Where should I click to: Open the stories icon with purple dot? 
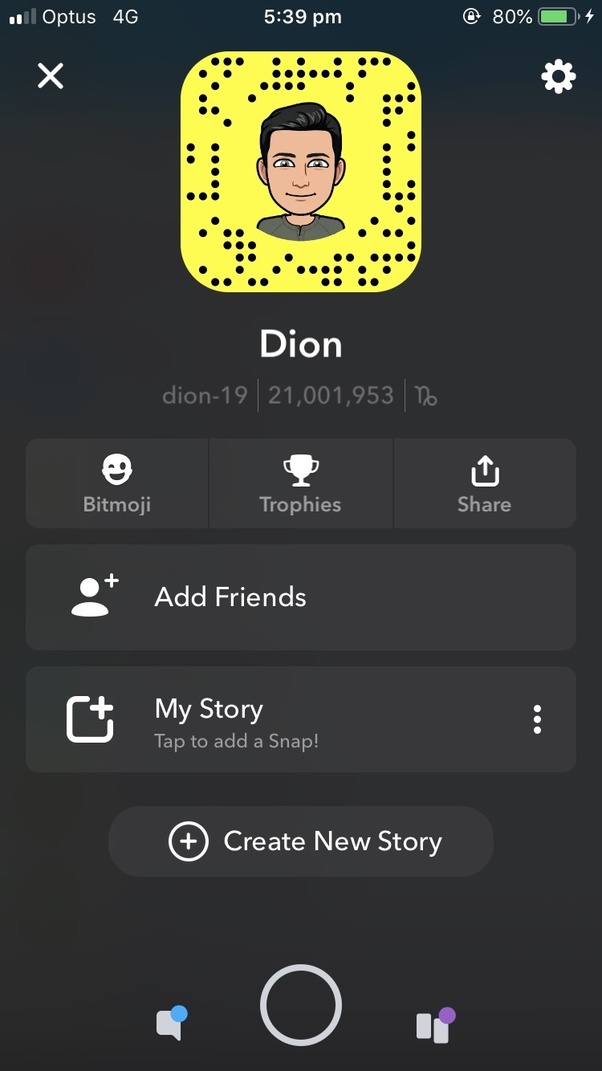(x=435, y=1024)
